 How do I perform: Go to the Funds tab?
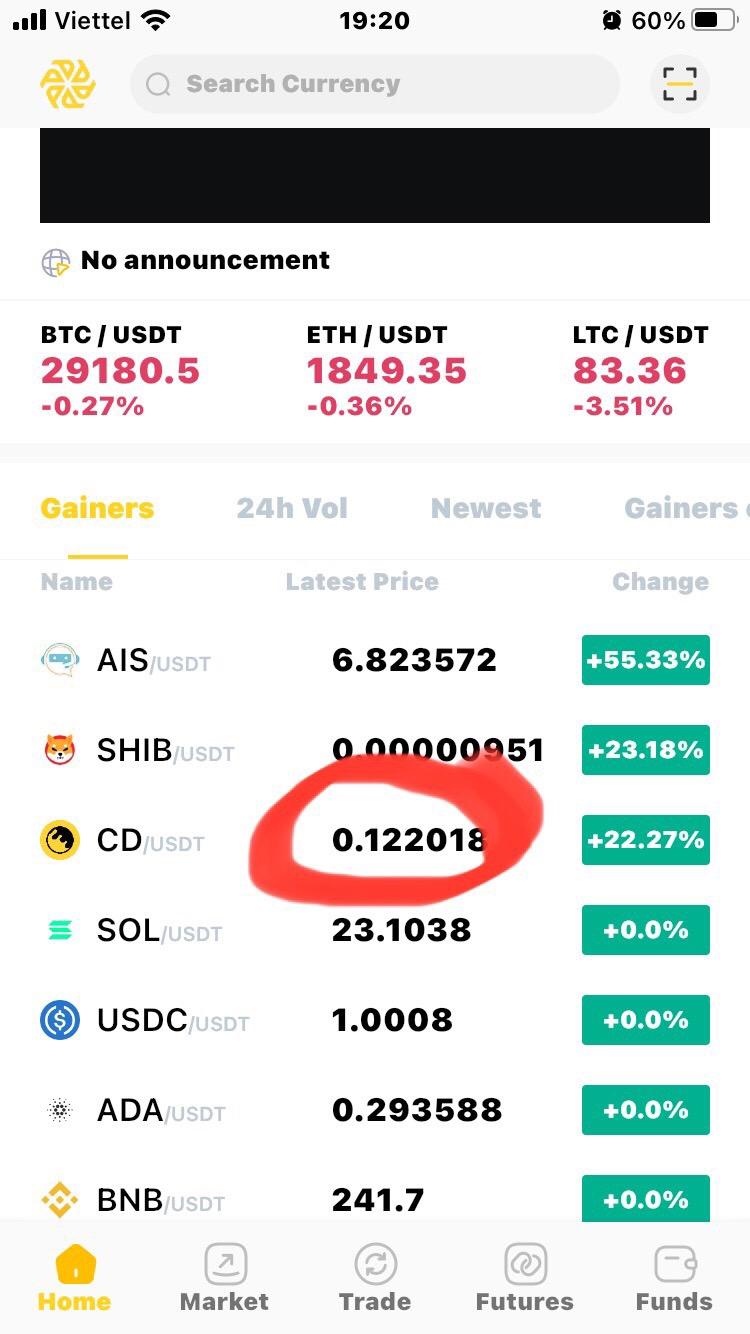click(674, 1278)
